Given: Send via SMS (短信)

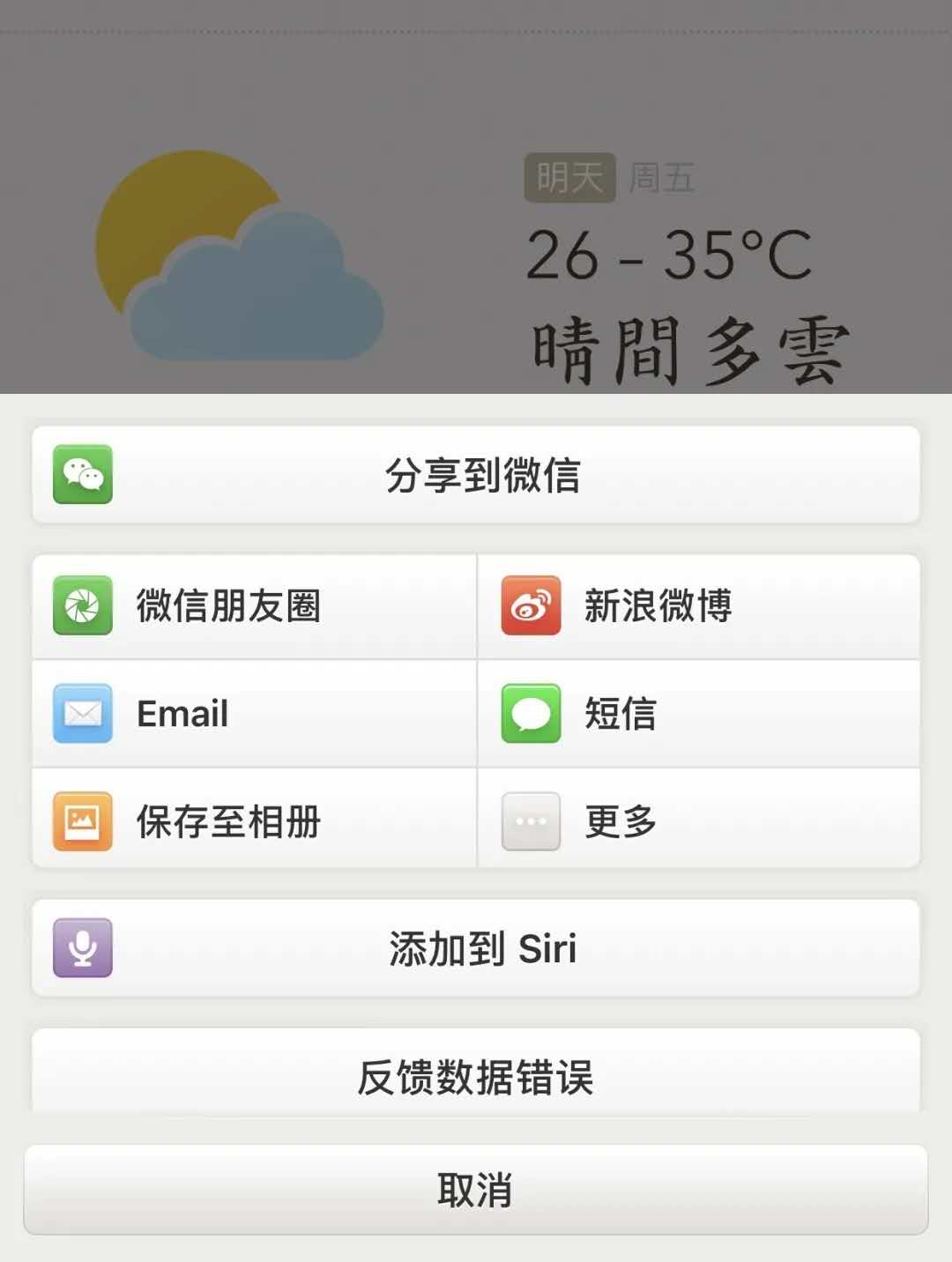Looking at the screenshot, I should tap(698, 714).
